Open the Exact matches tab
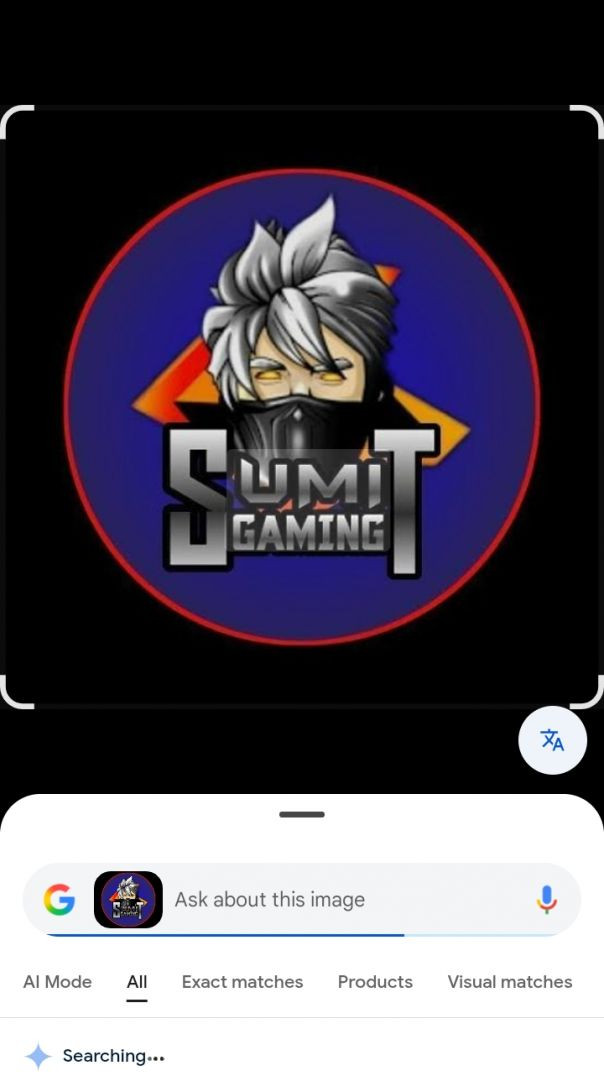The image size is (604, 1076). (x=242, y=982)
